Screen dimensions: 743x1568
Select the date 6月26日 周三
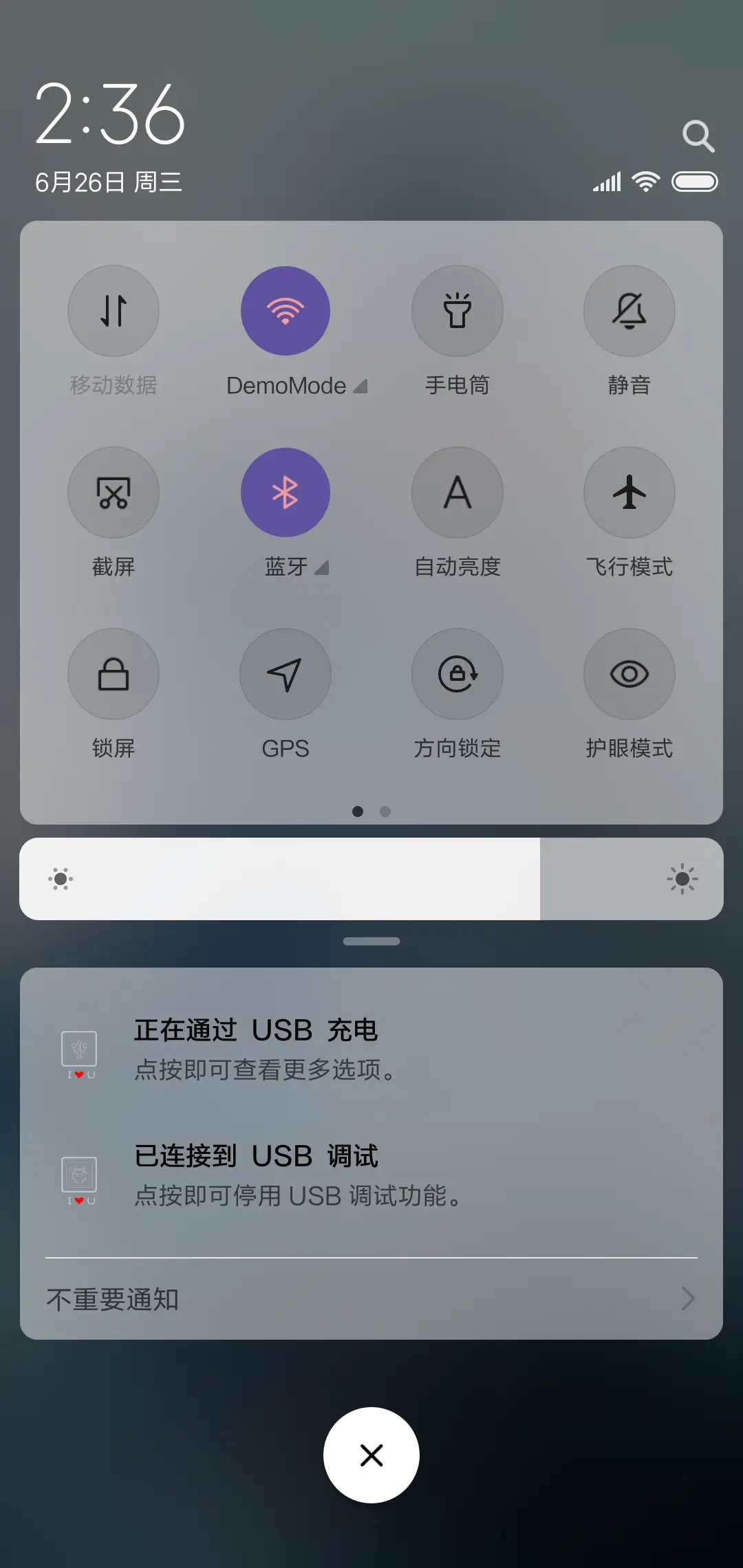click(x=107, y=182)
